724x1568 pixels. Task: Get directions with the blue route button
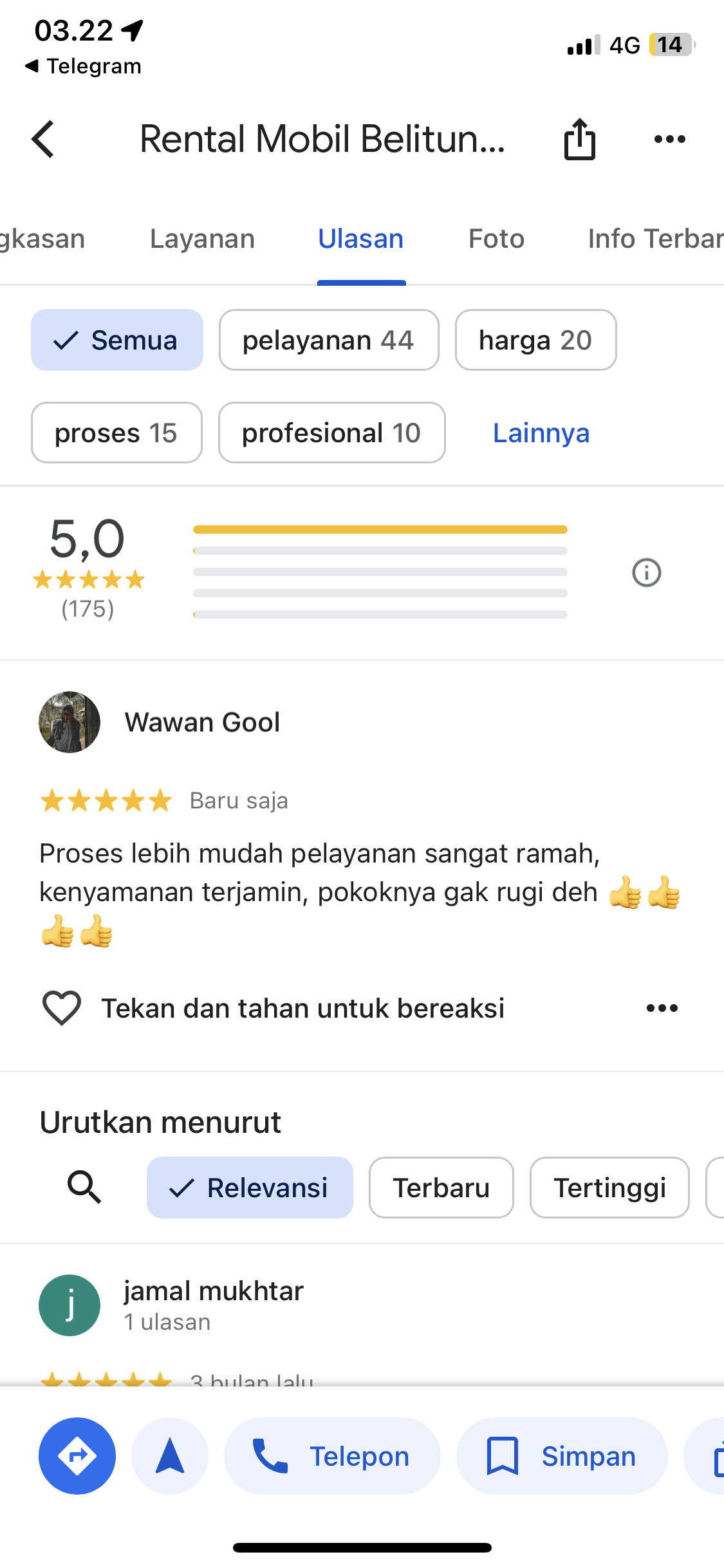(x=77, y=1456)
